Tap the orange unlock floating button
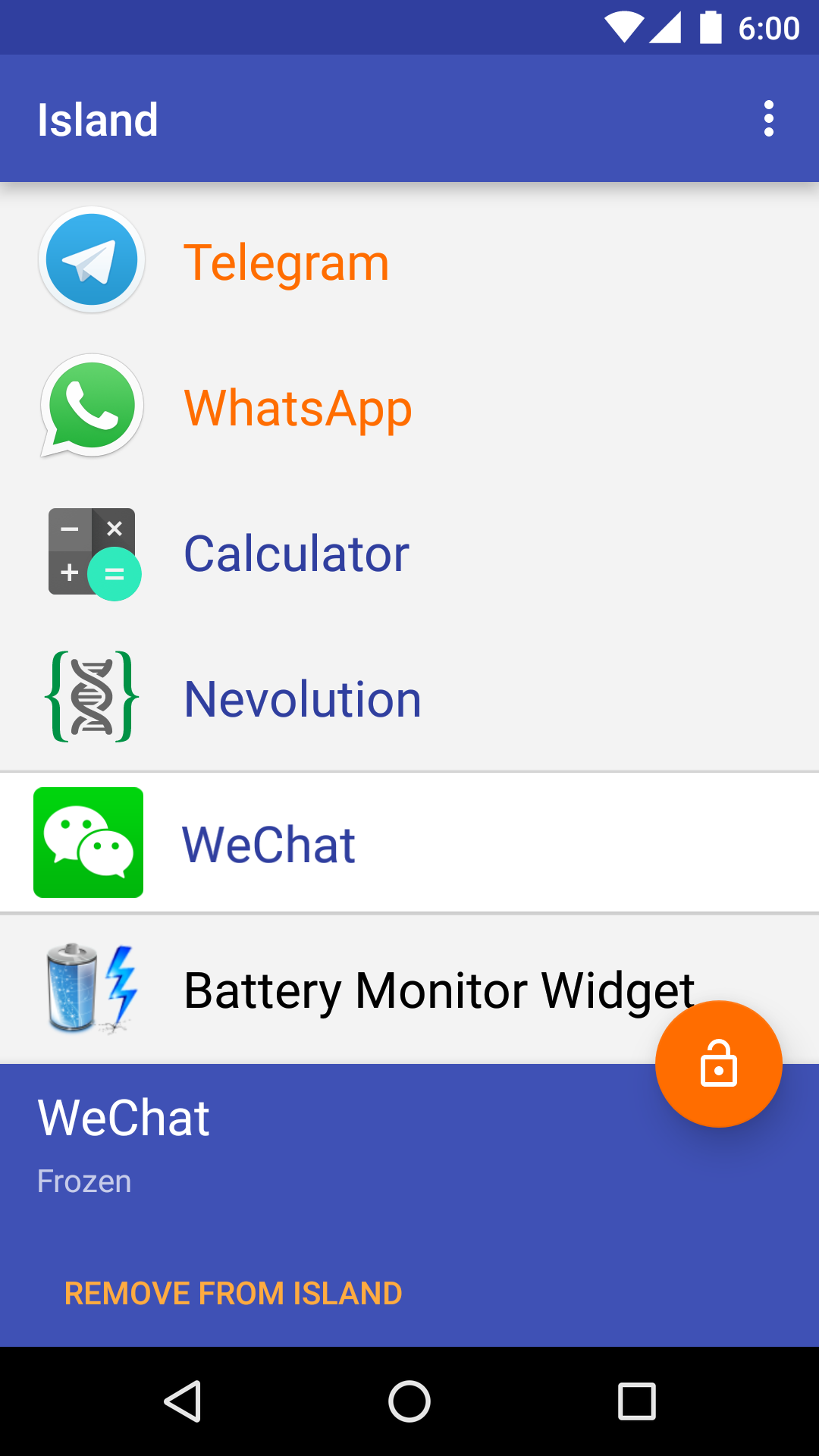Screen dimensions: 819x1456 (718, 1063)
